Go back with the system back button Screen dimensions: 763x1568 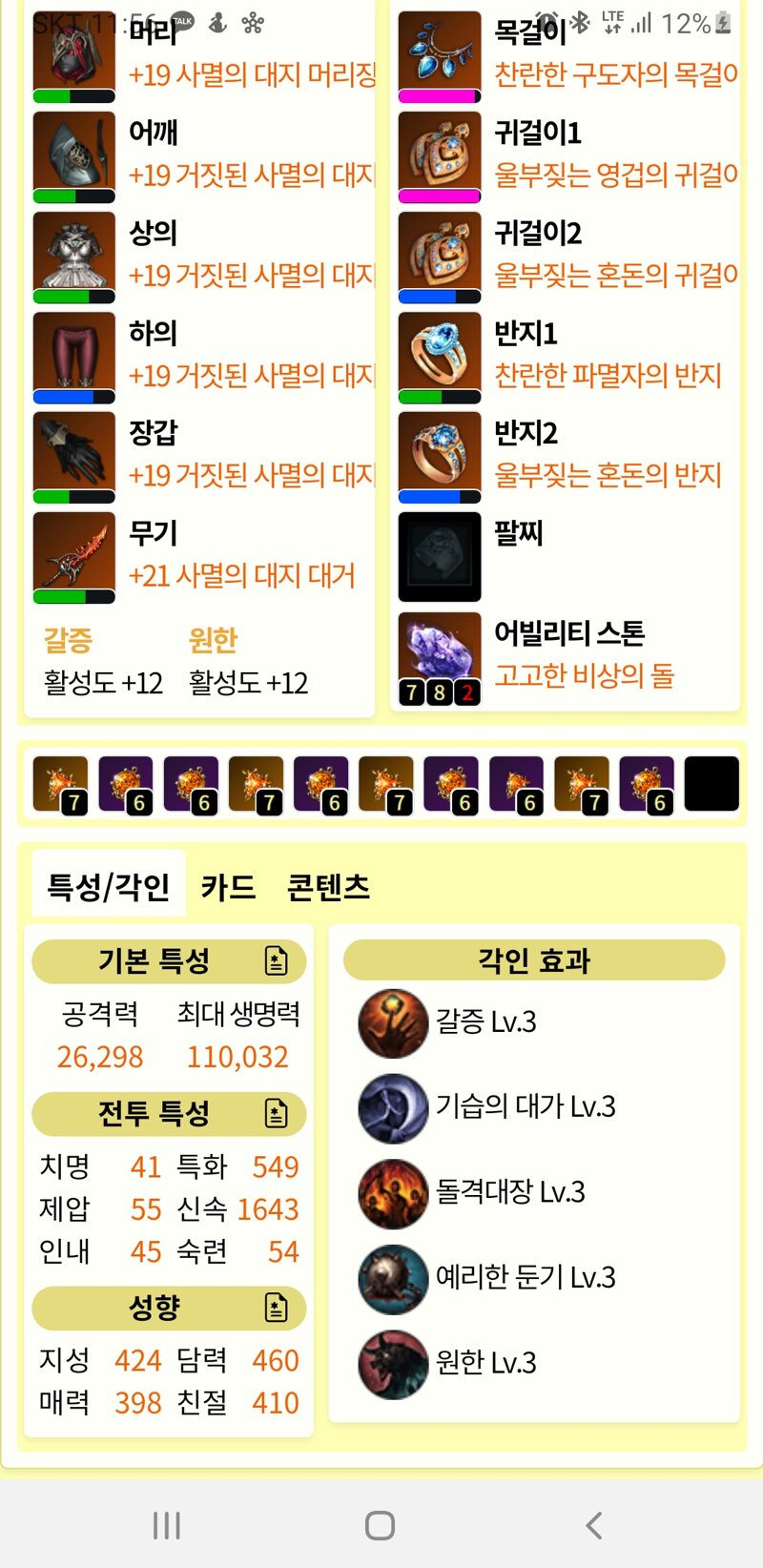pyautogui.click(x=593, y=1525)
